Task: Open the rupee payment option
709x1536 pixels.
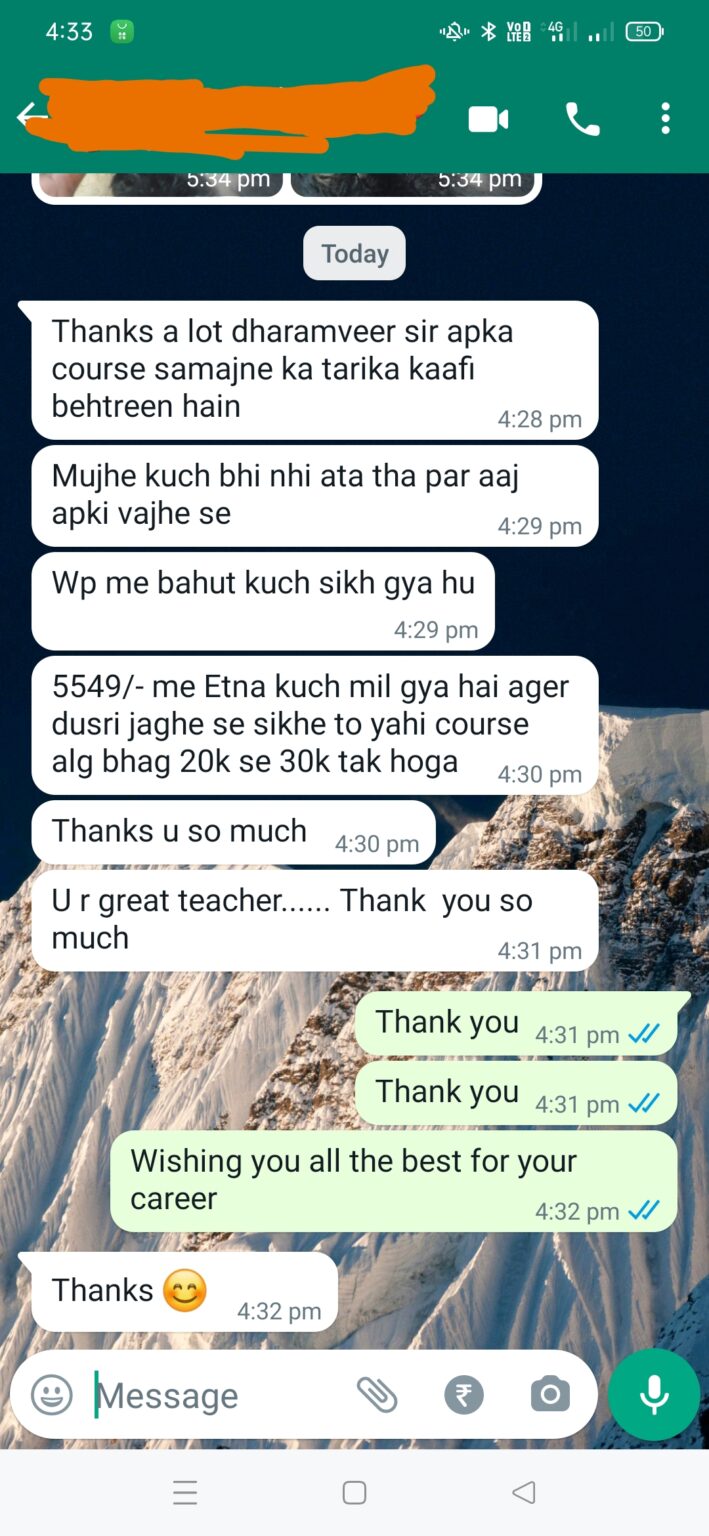Action: pyautogui.click(x=464, y=1395)
